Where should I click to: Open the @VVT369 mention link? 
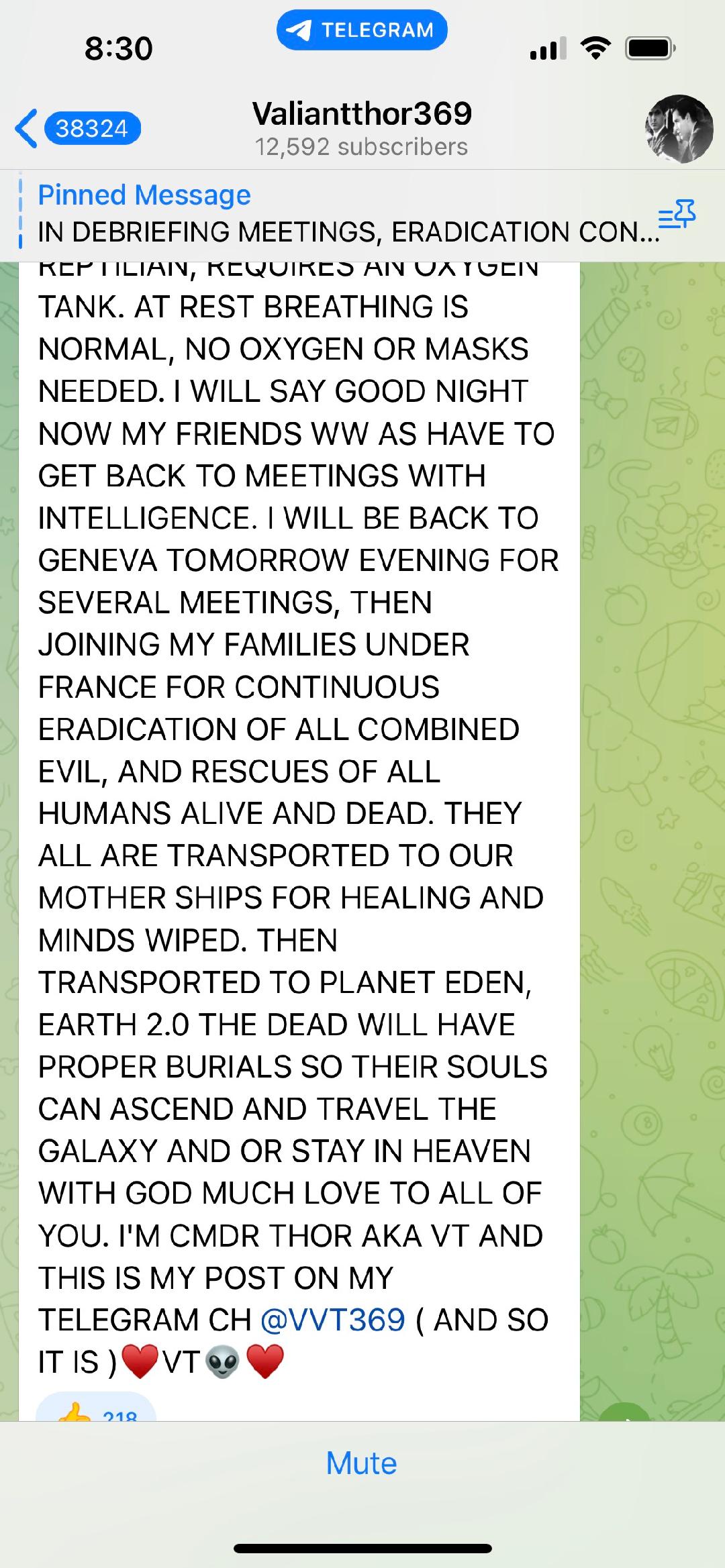tap(332, 1320)
